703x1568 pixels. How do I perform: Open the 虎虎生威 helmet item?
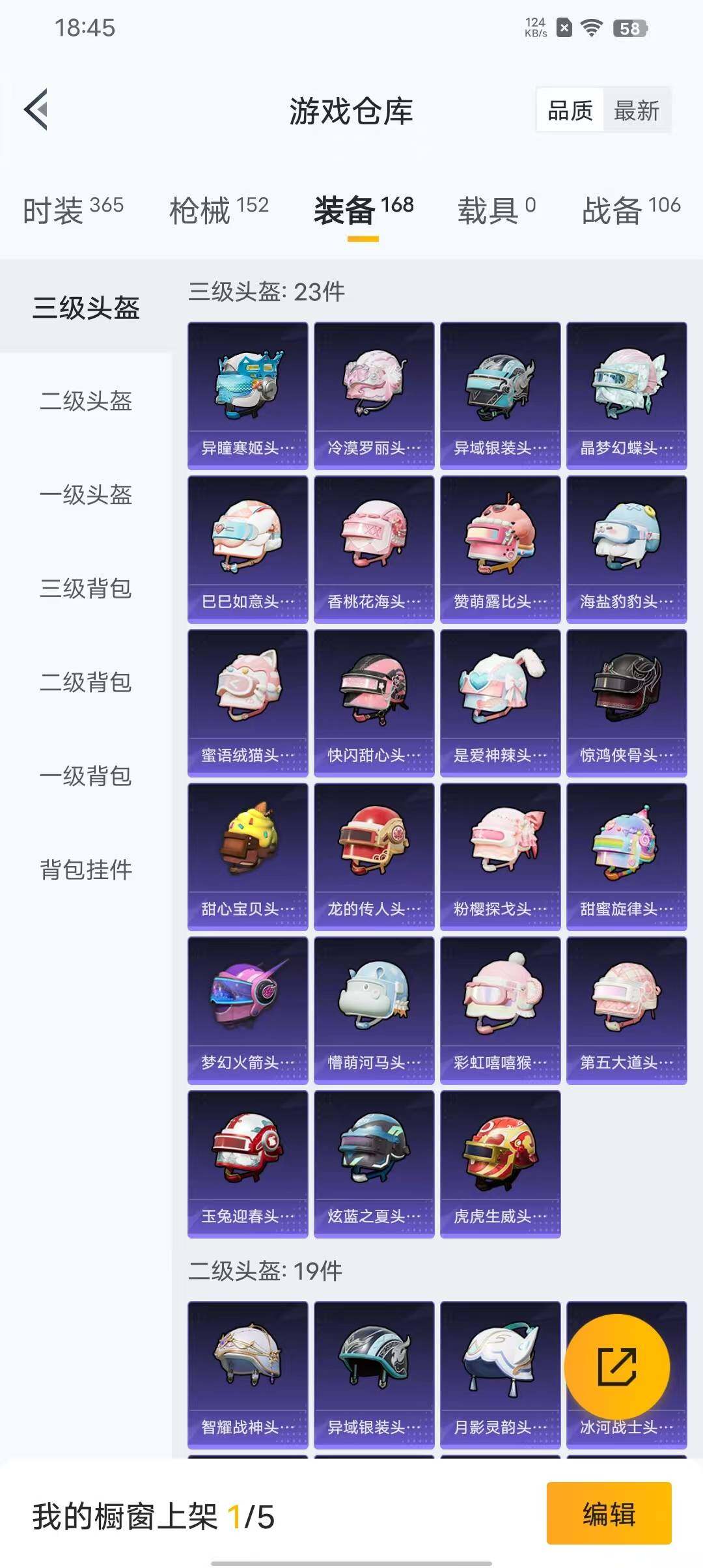point(500,1164)
